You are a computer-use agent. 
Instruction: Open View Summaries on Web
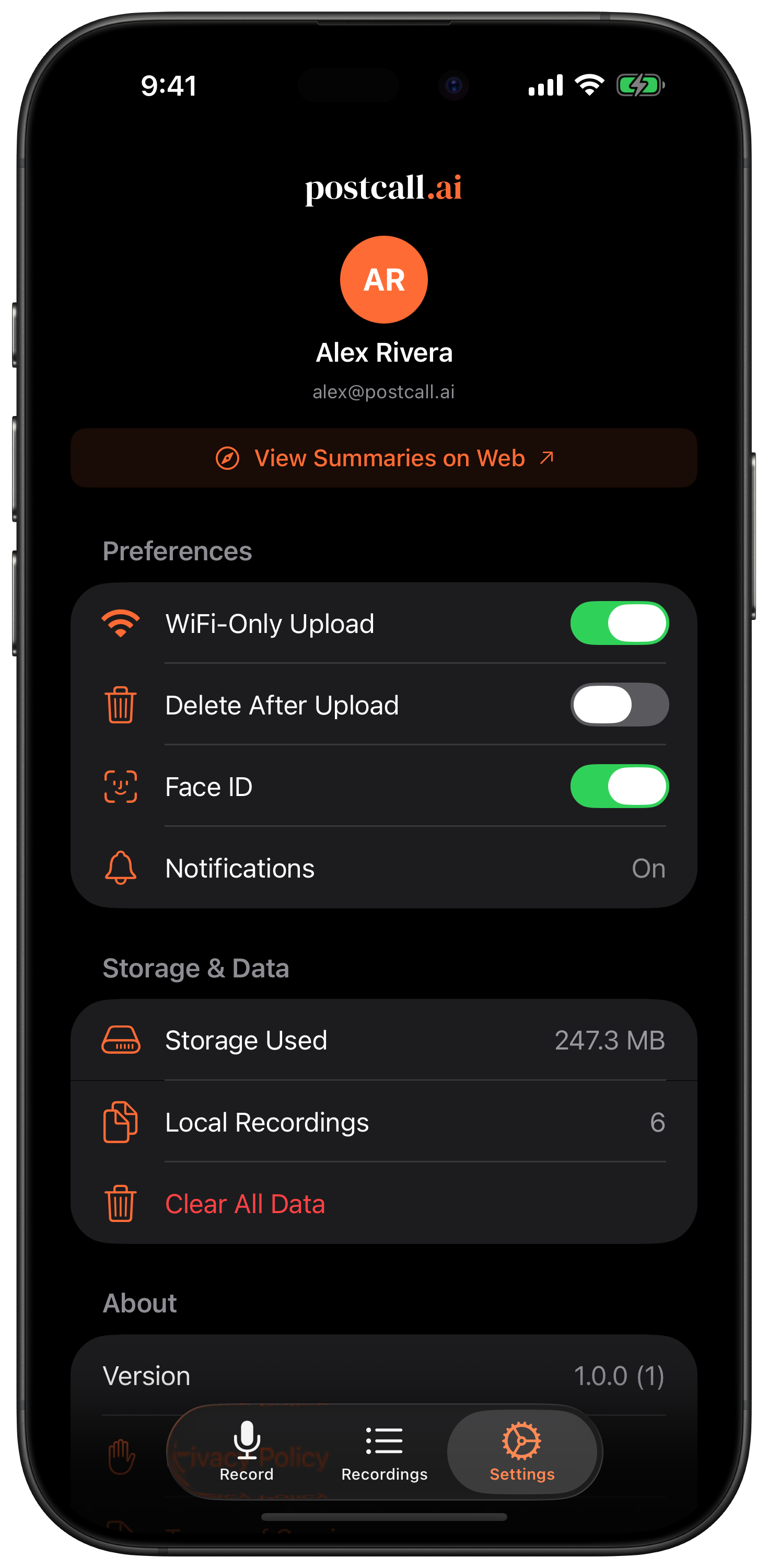coord(384,458)
